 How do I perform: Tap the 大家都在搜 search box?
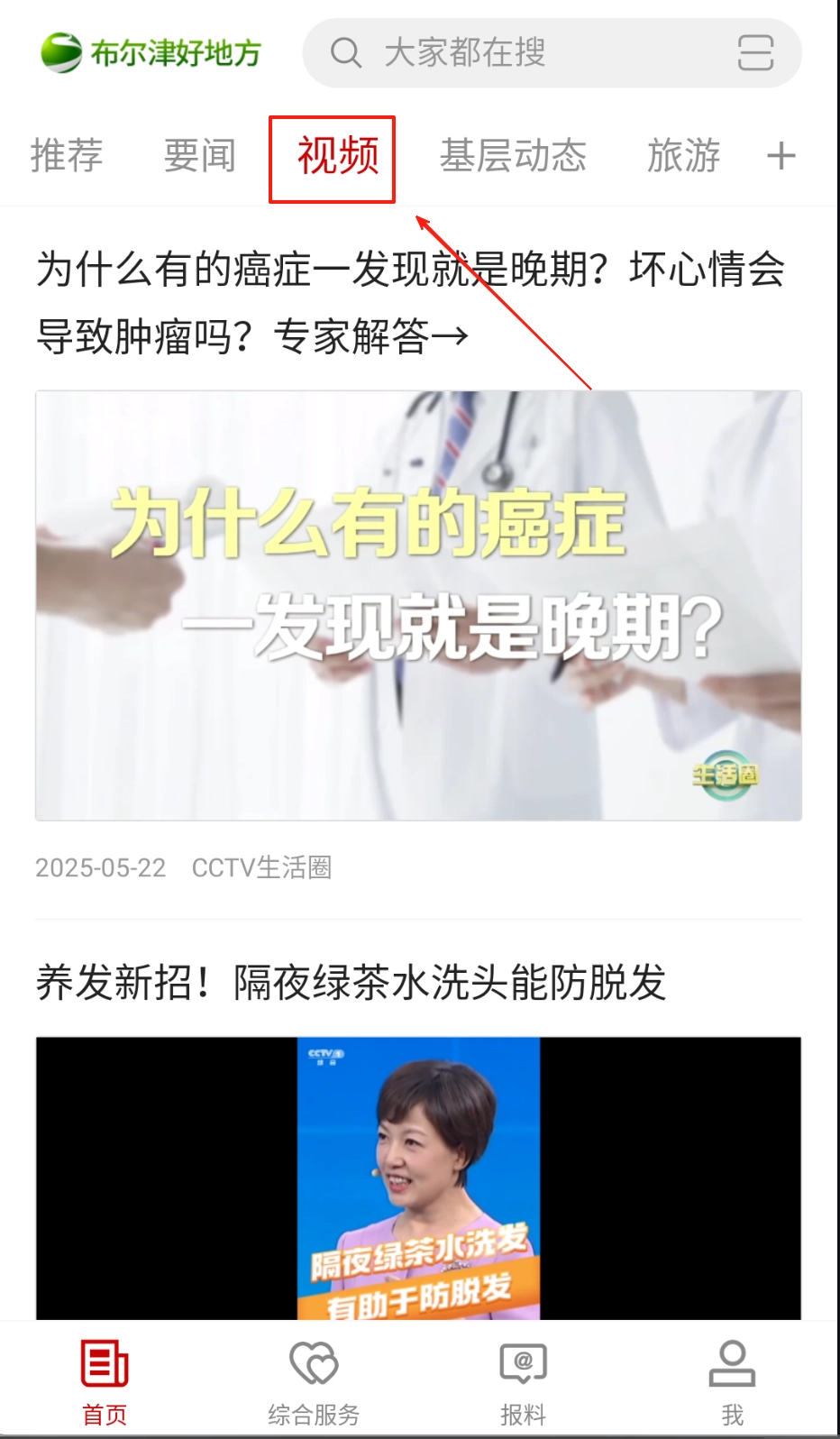coord(523,53)
